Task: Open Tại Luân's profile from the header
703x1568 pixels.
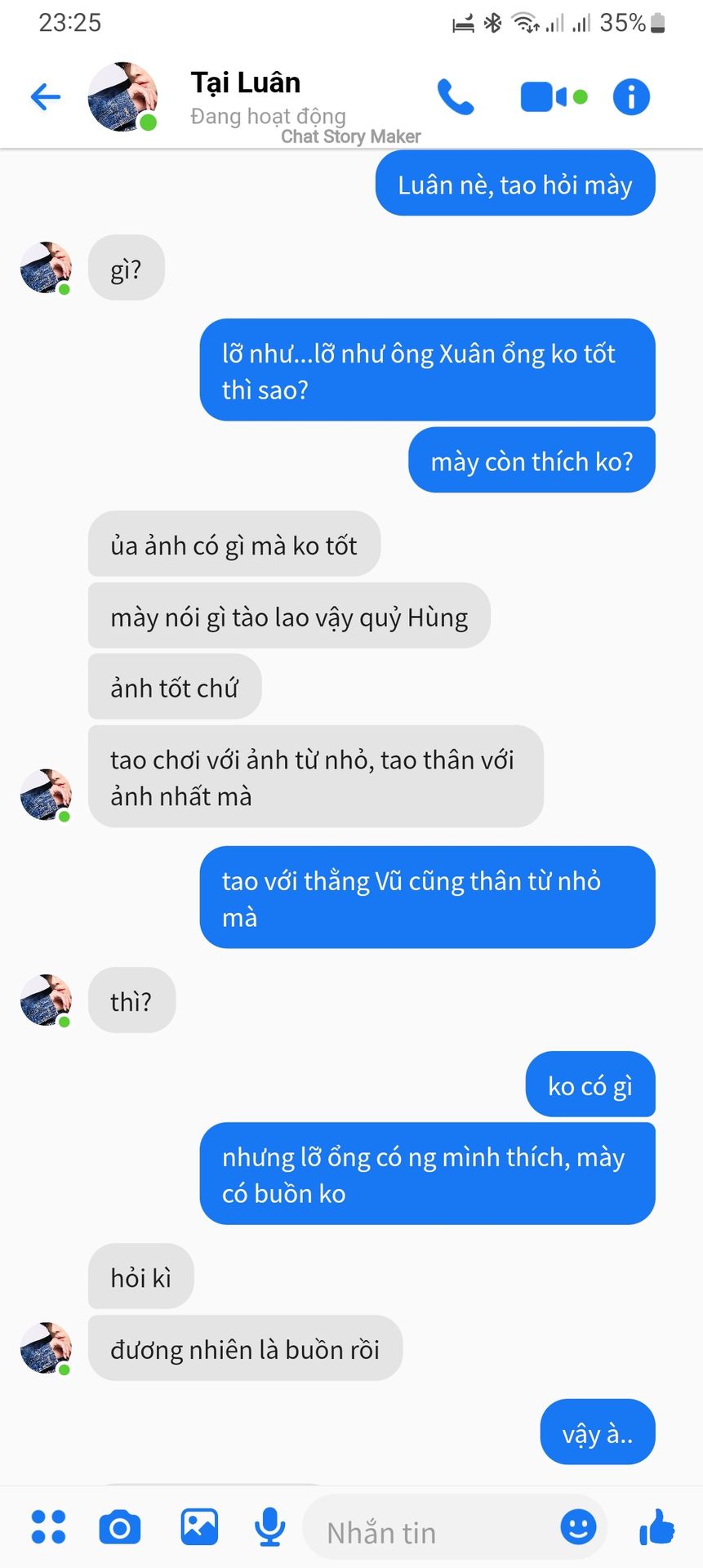Action: click(245, 83)
